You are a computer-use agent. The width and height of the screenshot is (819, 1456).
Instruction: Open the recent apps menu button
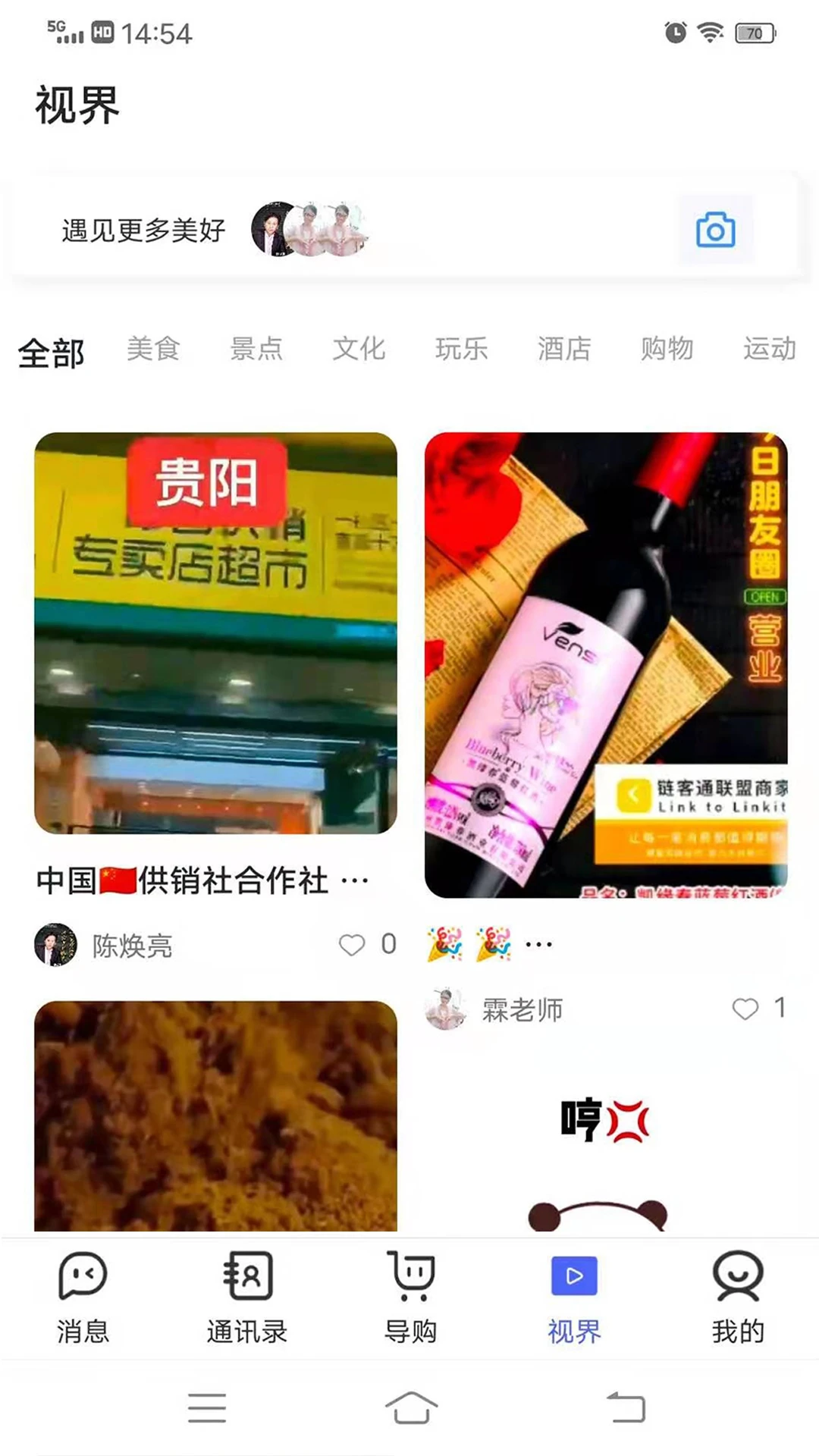(205, 1405)
